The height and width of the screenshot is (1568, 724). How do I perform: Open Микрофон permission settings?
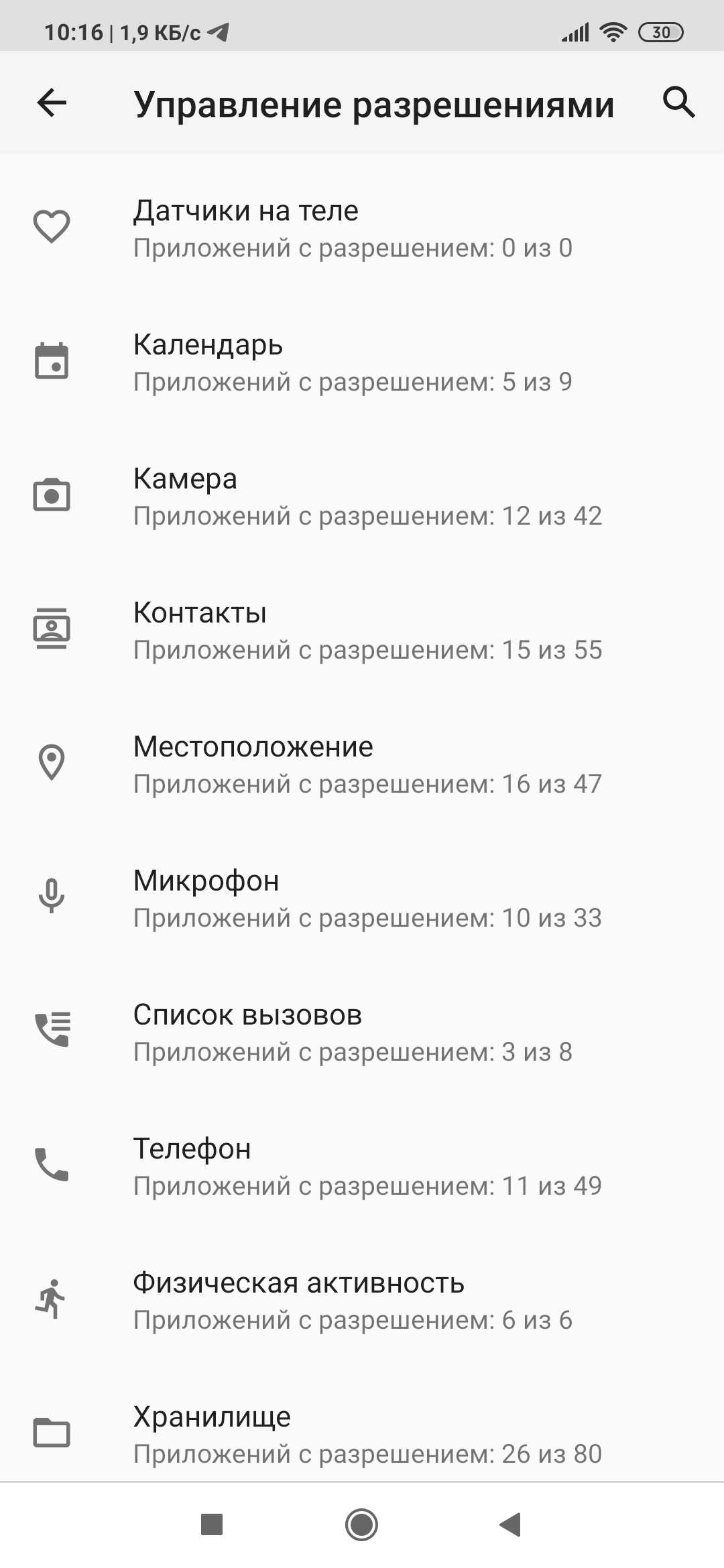point(362,898)
